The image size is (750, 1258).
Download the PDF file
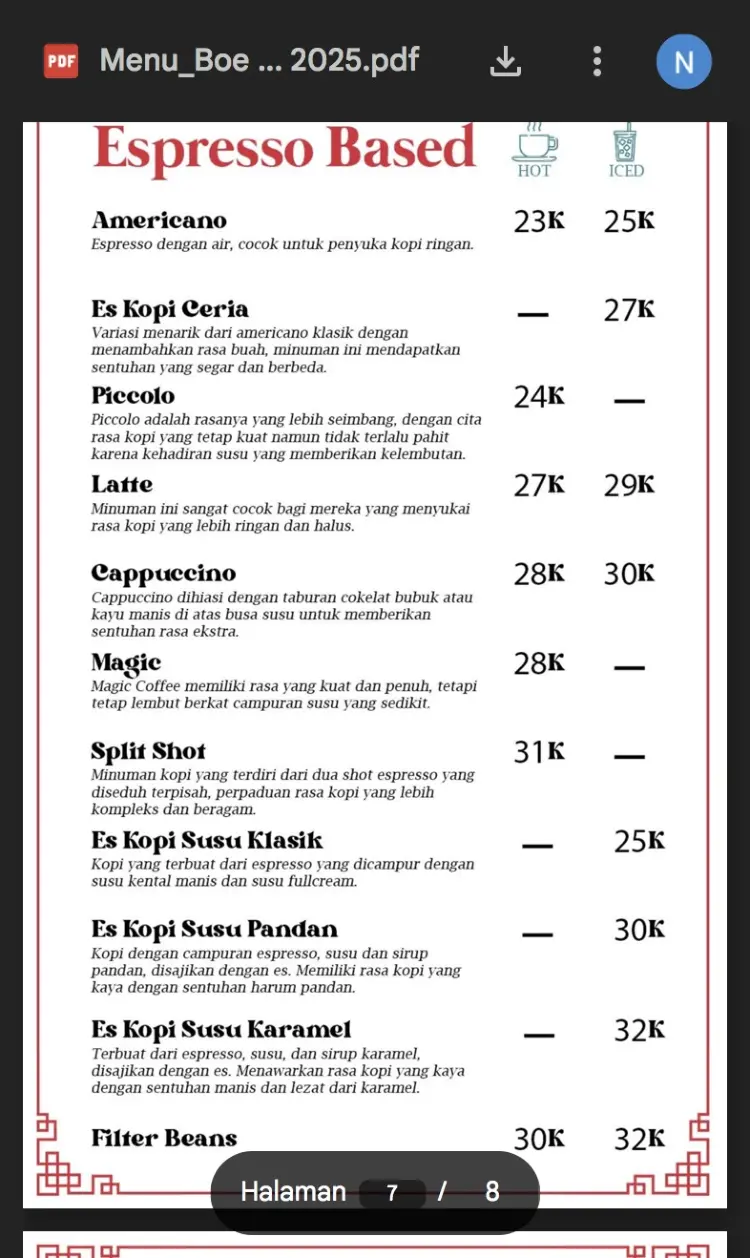click(506, 62)
